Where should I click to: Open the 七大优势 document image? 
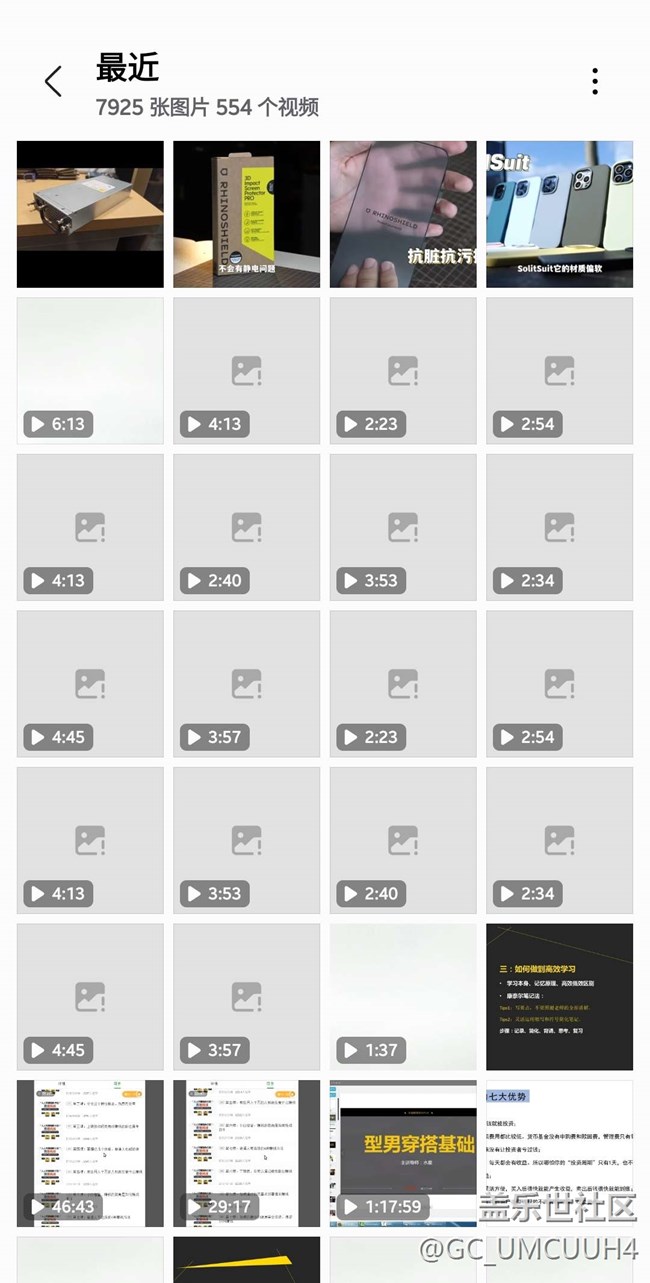[560, 1153]
